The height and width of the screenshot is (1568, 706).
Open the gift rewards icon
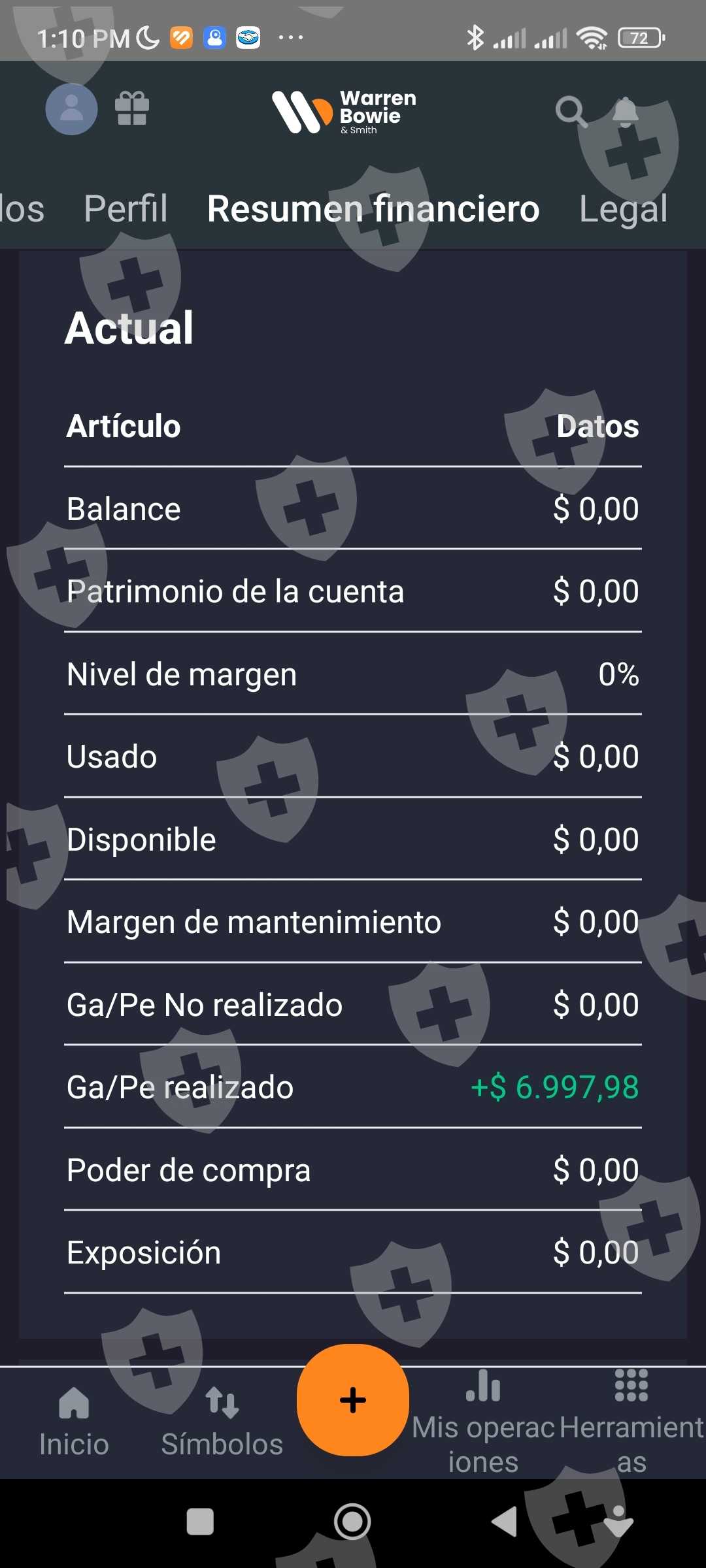point(132,108)
